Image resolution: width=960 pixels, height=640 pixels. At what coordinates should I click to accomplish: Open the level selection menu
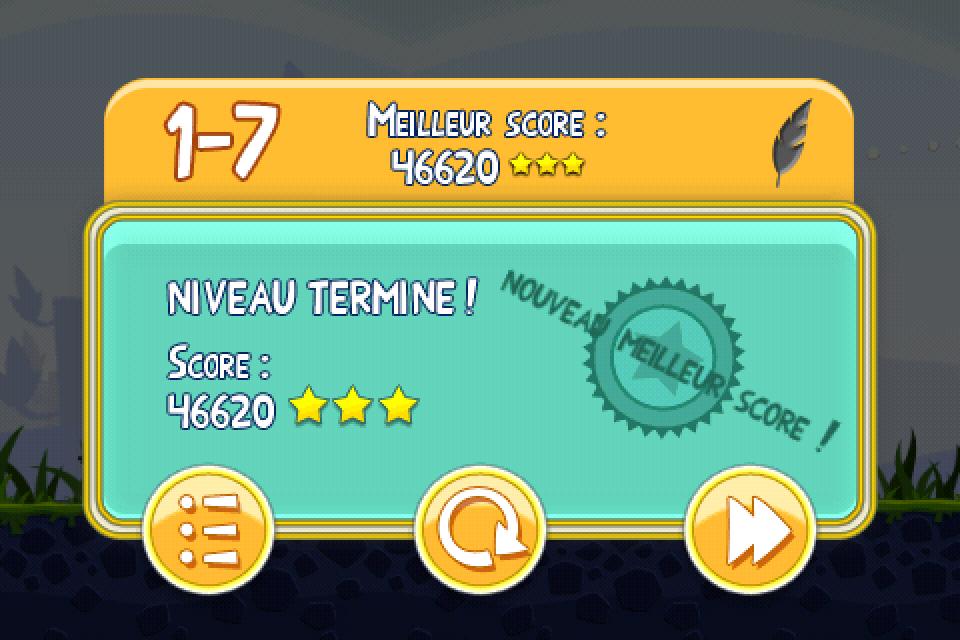(208, 530)
